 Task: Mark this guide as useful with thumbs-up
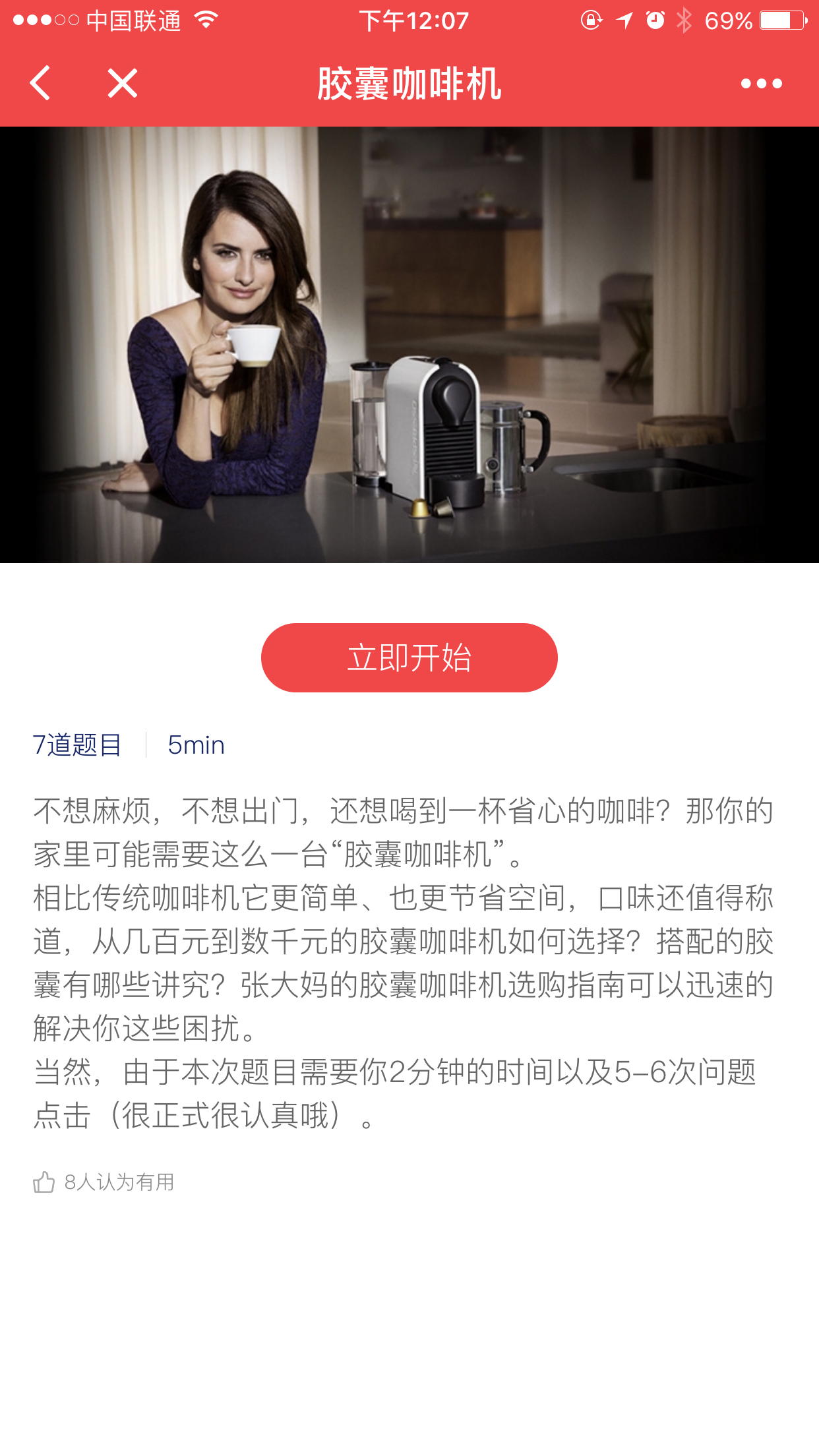coord(44,1182)
